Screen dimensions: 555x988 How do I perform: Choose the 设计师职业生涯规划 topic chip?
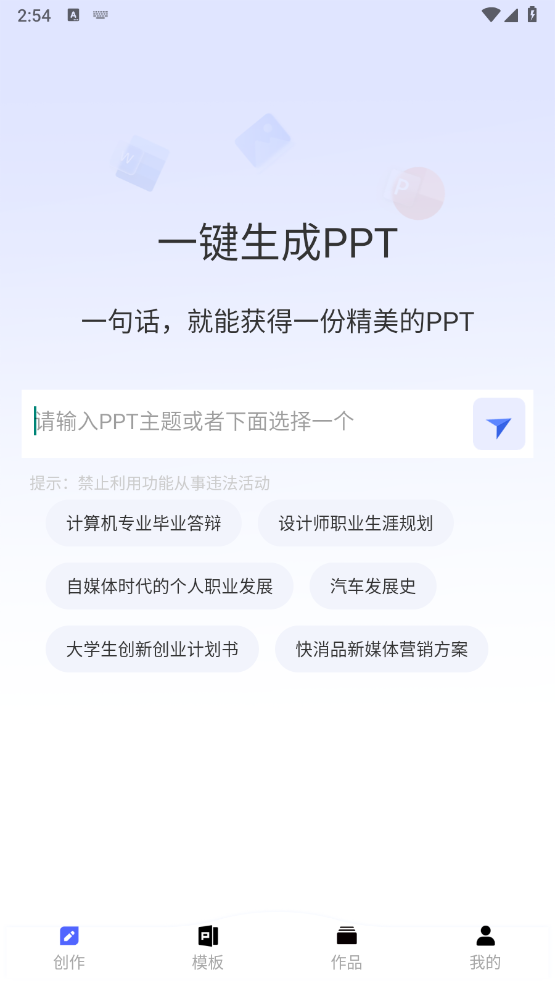pyautogui.click(x=356, y=523)
